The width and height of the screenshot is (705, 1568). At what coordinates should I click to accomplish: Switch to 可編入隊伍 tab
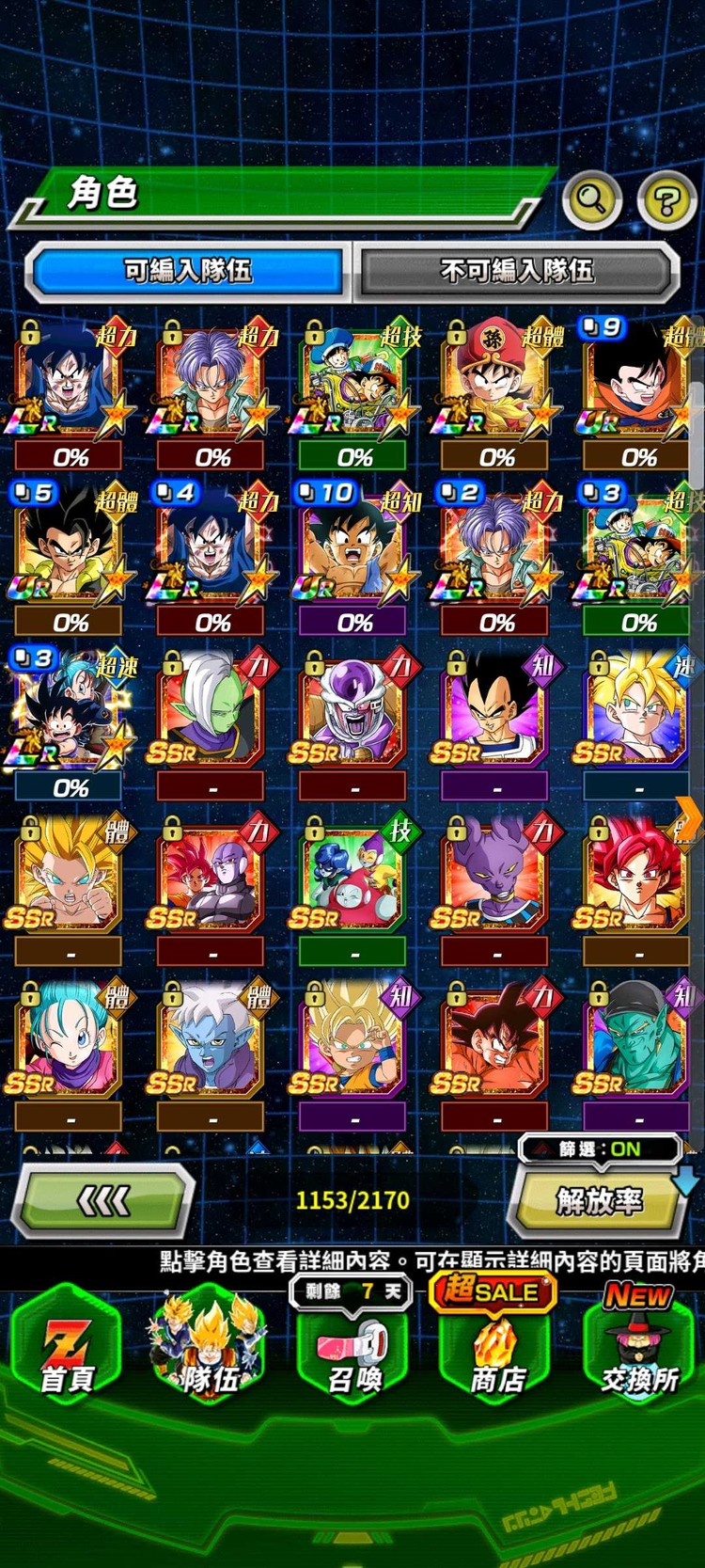click(188, 271)
